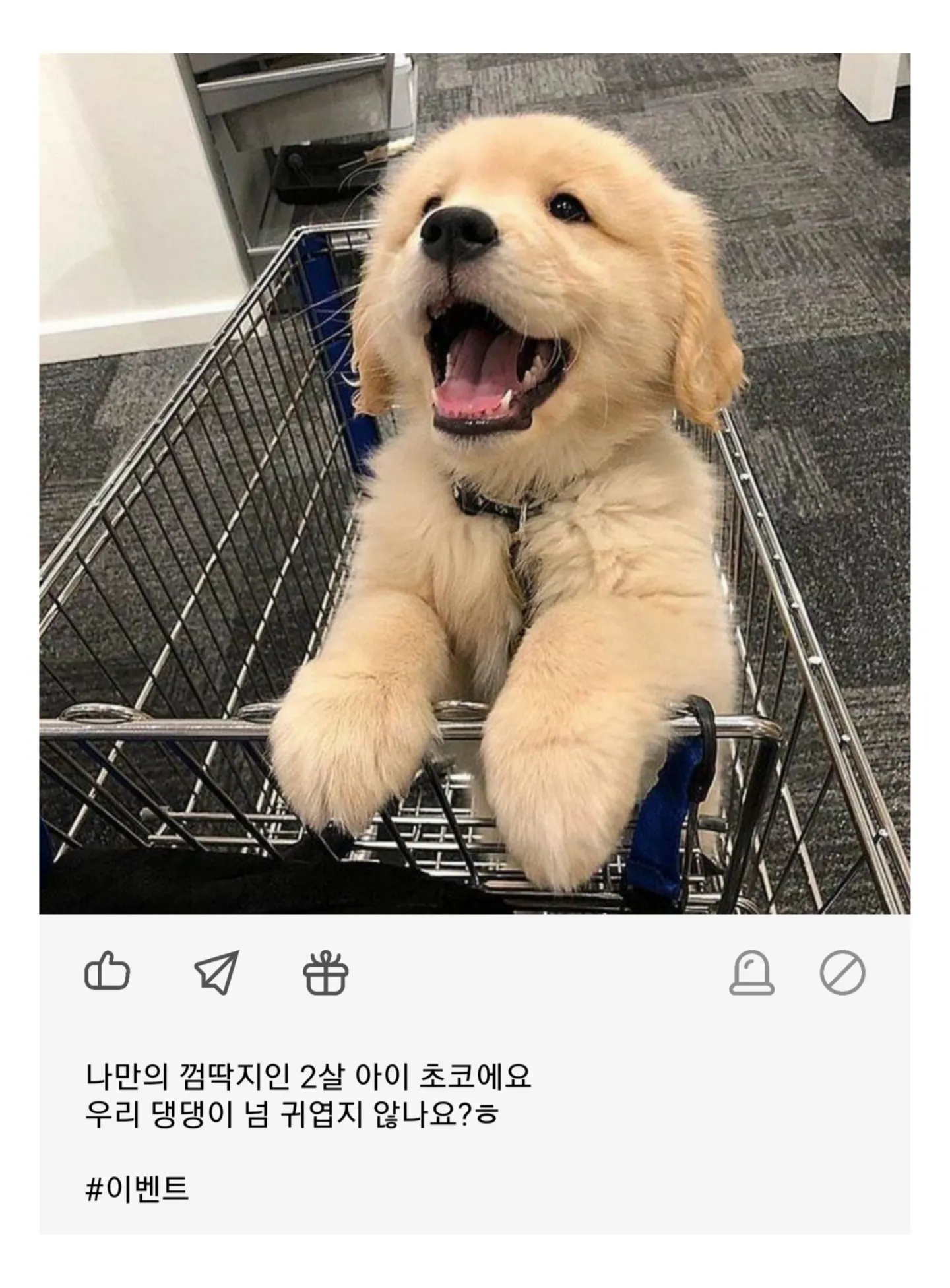
Task: Like the puppy post with thumbs-up
Action: point(107,972)
